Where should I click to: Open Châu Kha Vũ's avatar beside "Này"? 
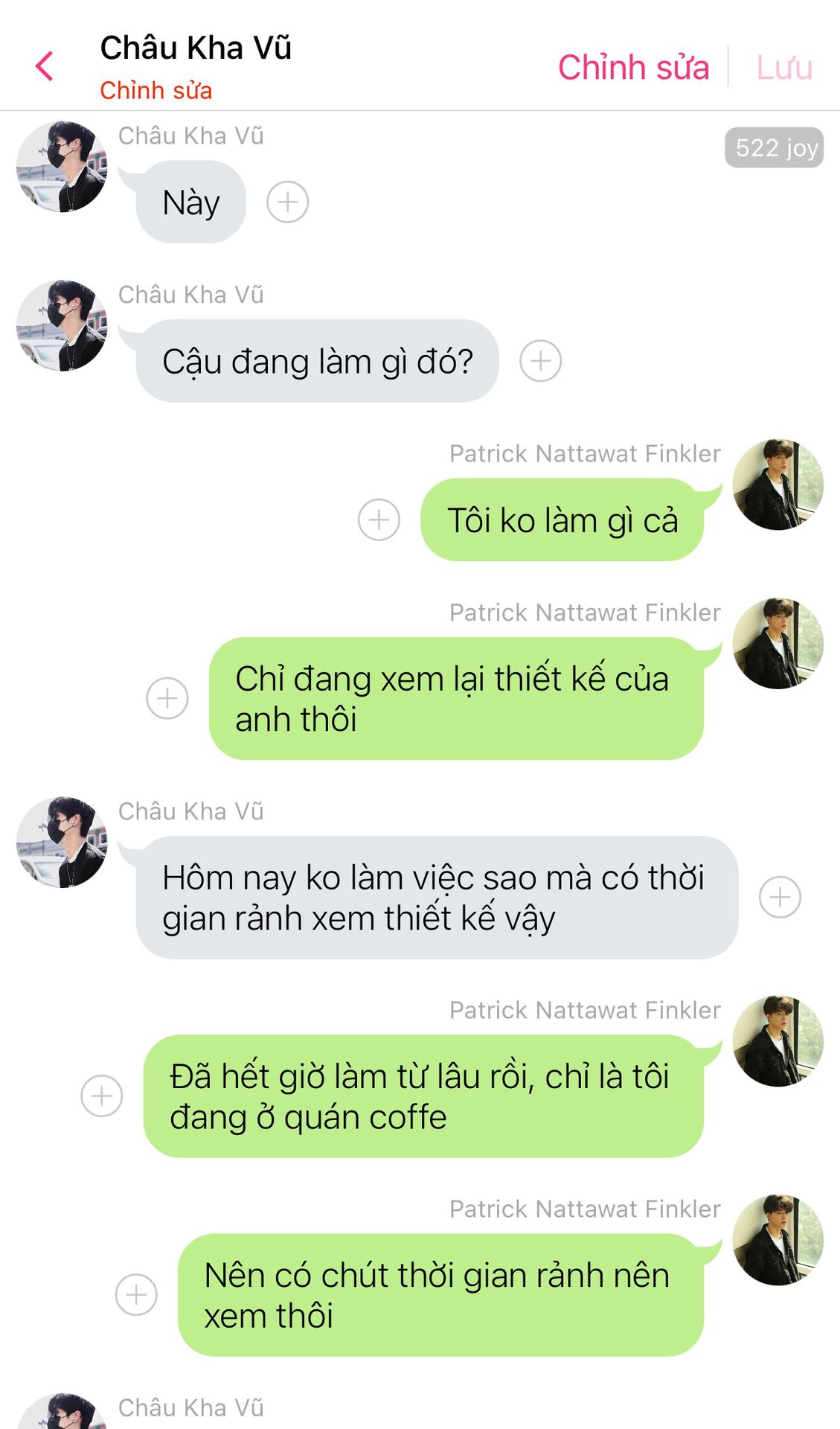(62, 167)
